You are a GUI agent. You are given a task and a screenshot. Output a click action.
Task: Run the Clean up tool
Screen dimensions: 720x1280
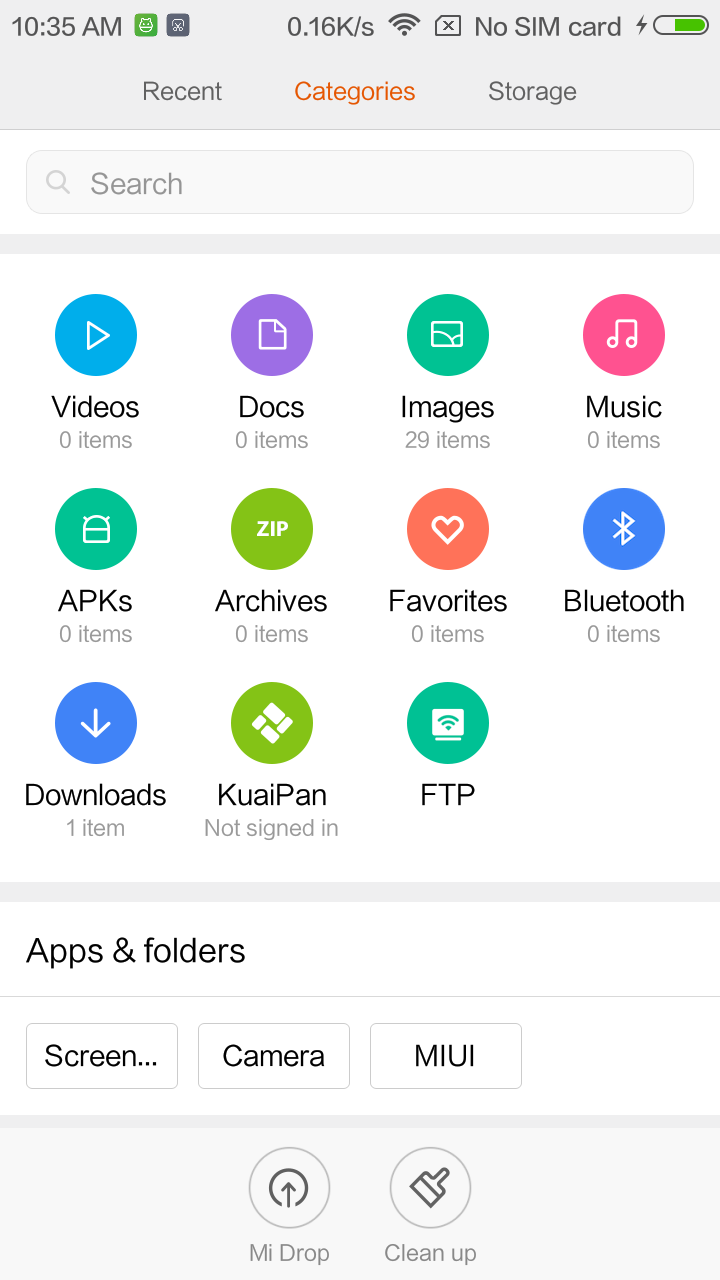coord(430,1188)
